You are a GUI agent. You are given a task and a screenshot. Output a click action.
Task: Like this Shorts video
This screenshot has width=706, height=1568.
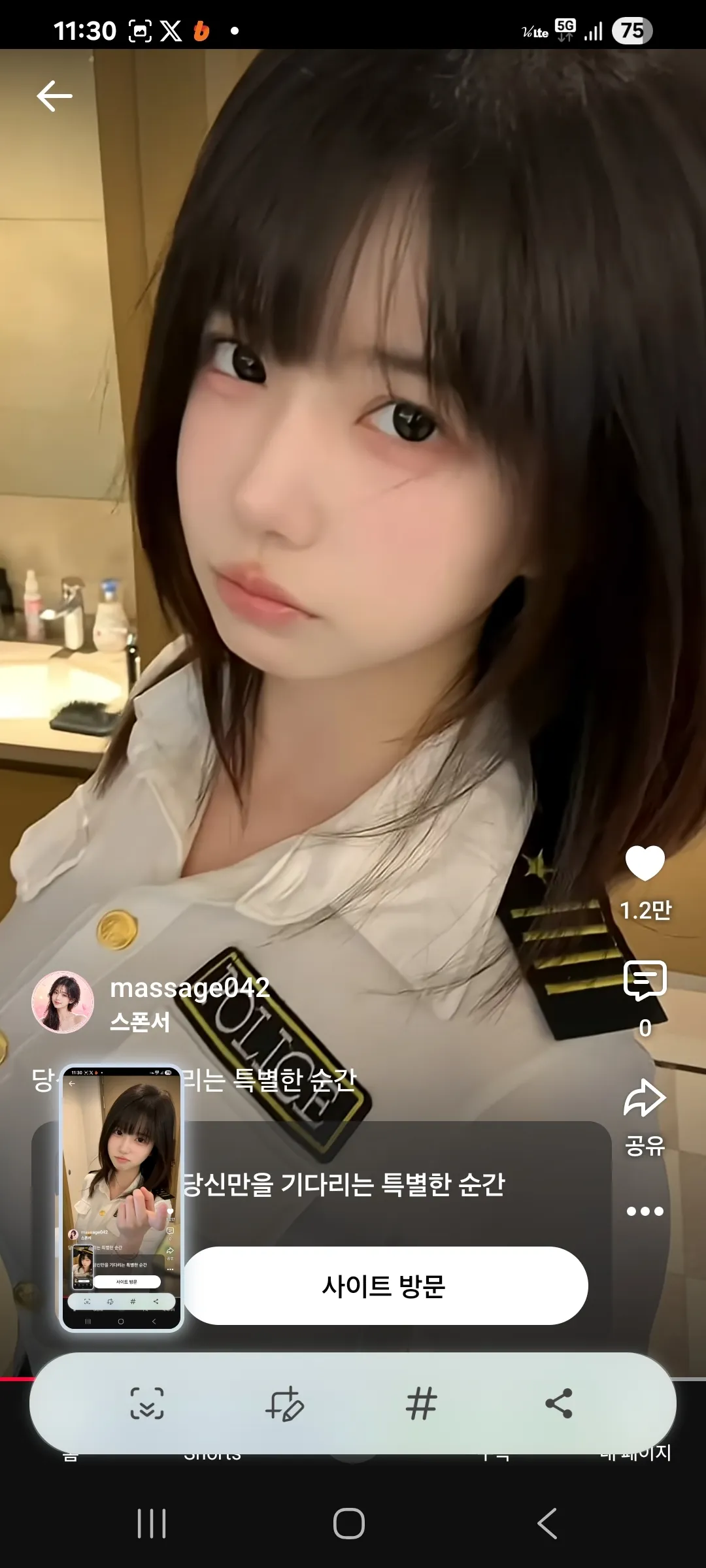click(645, 863)
